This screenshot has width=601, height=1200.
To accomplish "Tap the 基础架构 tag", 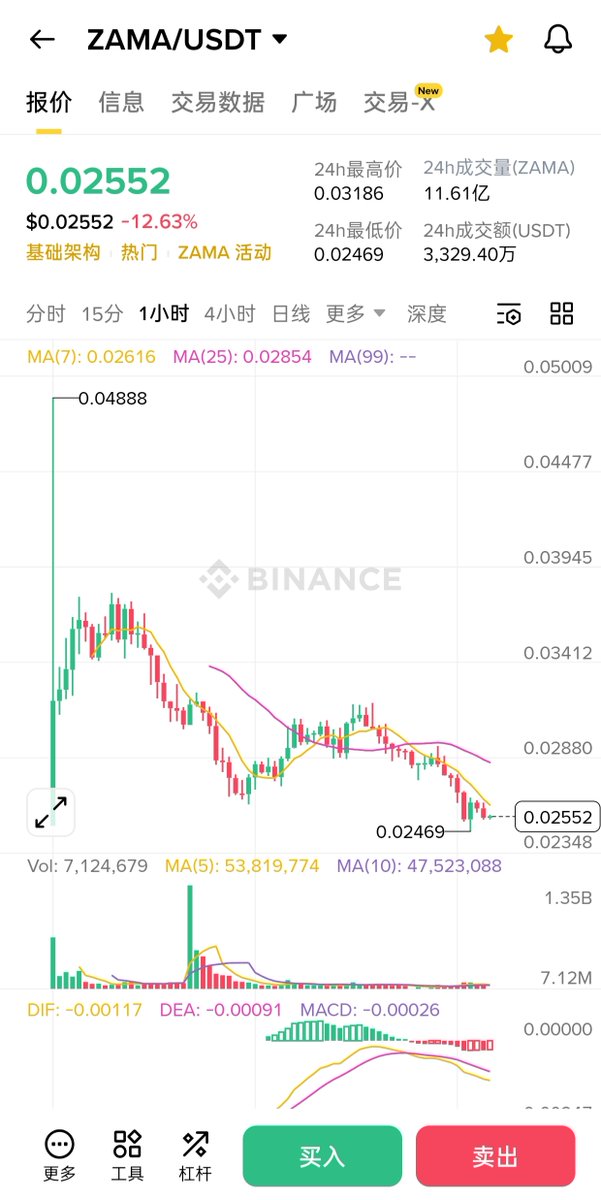I will click(x=63, y=252).
